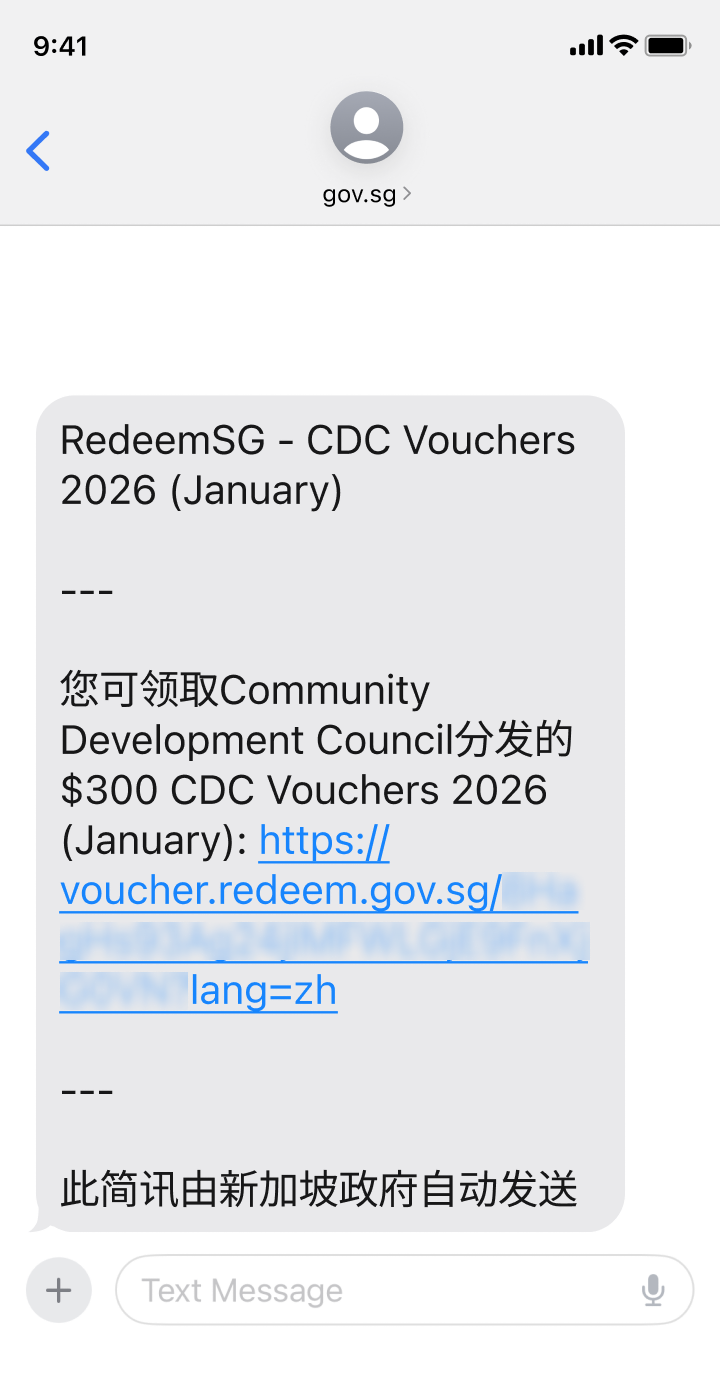Screen dimensions: 720x1380
Task: Open the plus attachments menu
Action: click(x=59, y=1290)
